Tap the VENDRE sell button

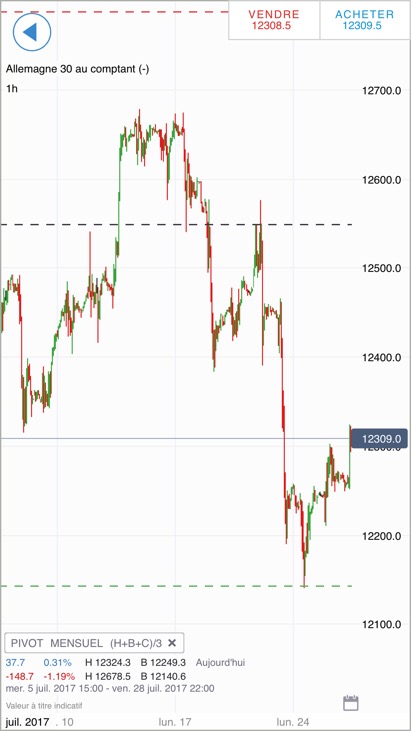274,20
